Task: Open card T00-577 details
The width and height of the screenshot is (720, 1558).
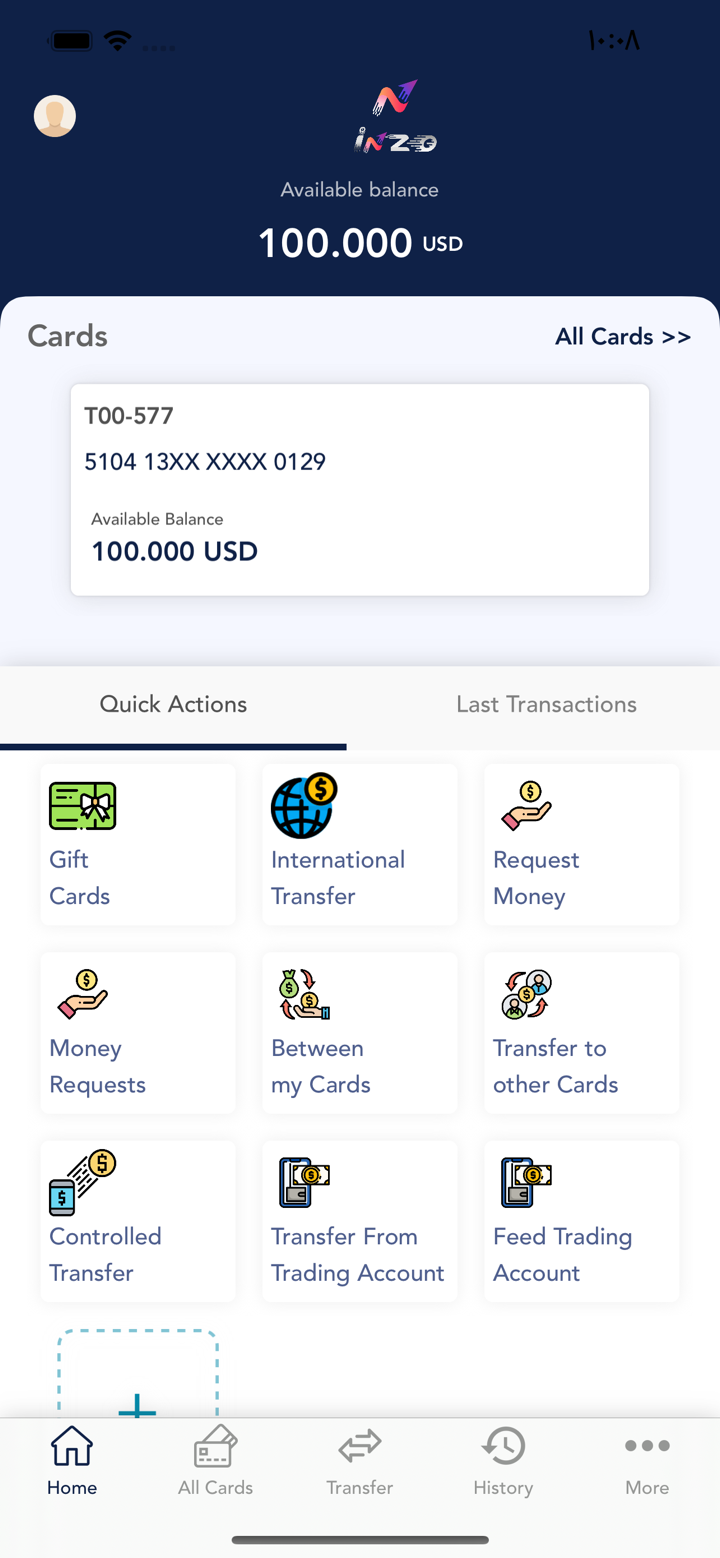Action: pyautogui.click(x=359, y=489)
